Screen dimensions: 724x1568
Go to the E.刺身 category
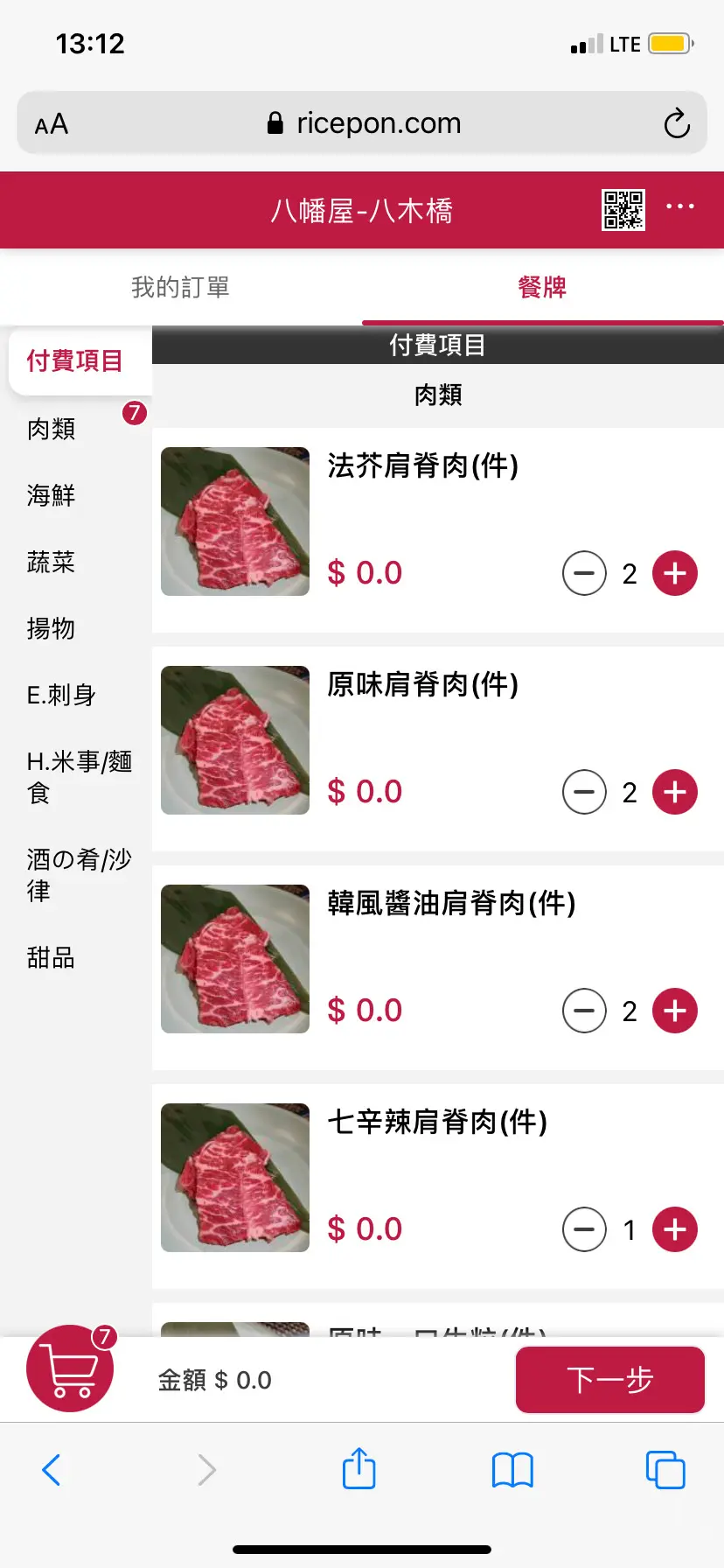61,695
